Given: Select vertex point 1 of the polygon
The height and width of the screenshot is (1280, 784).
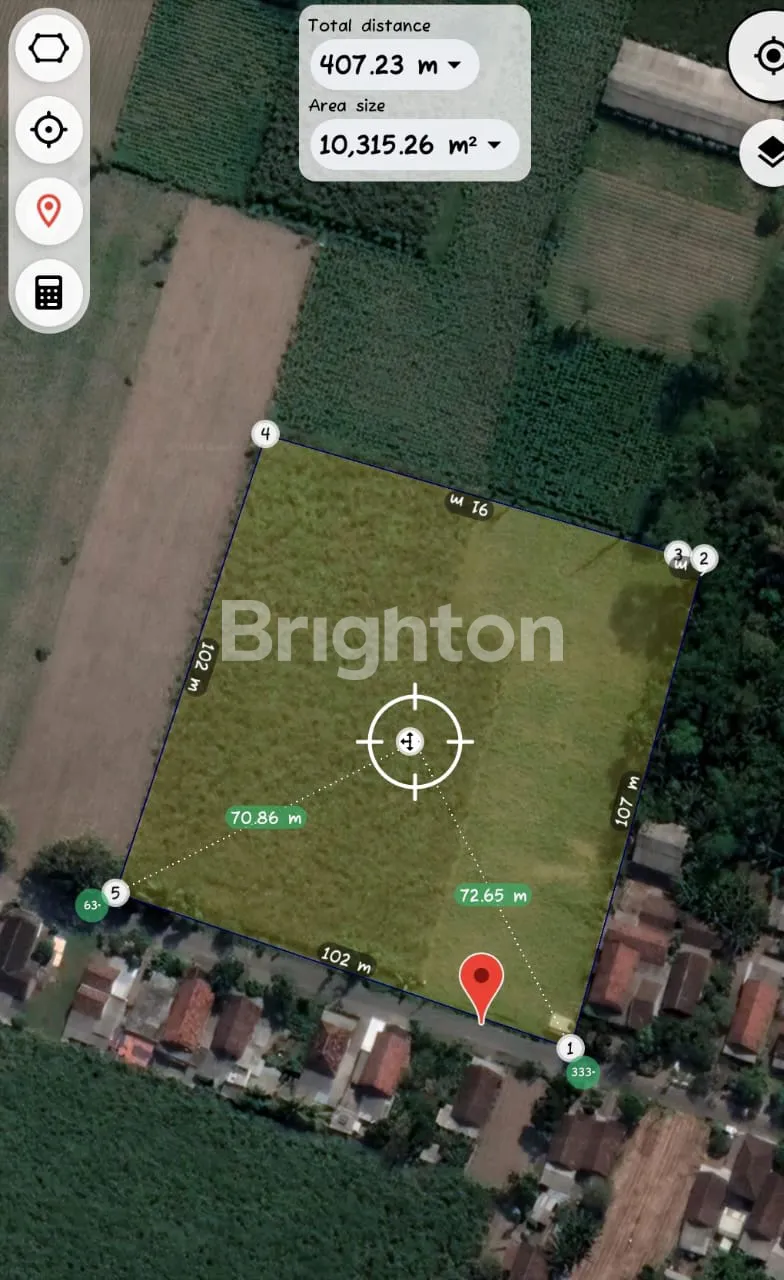Looking at the screenshot, I should (569, 1048).
